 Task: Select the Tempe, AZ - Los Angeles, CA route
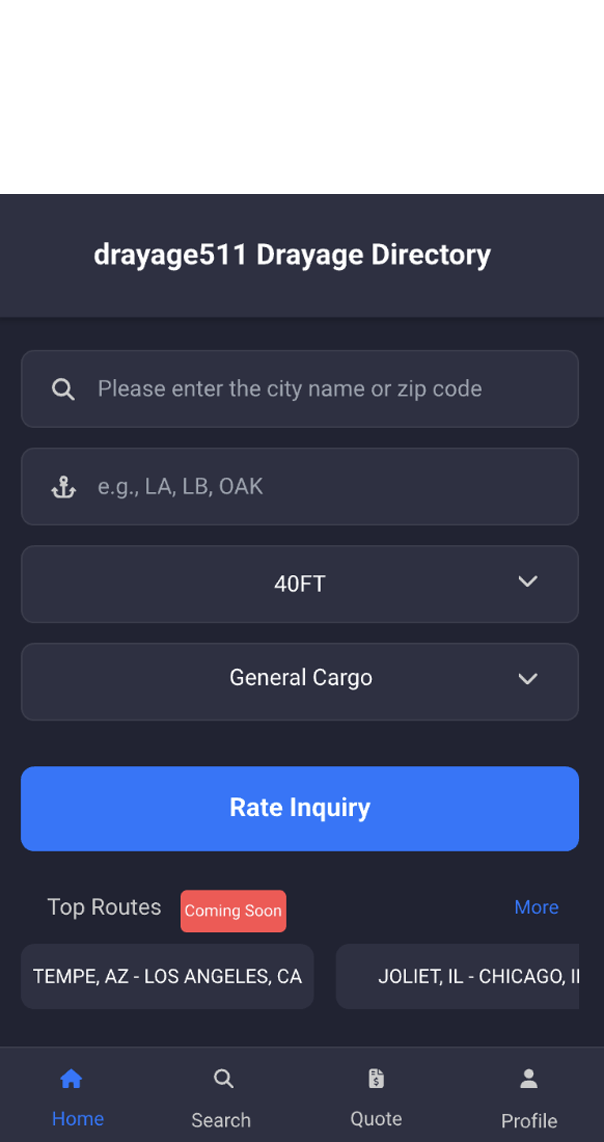point(167,976)
